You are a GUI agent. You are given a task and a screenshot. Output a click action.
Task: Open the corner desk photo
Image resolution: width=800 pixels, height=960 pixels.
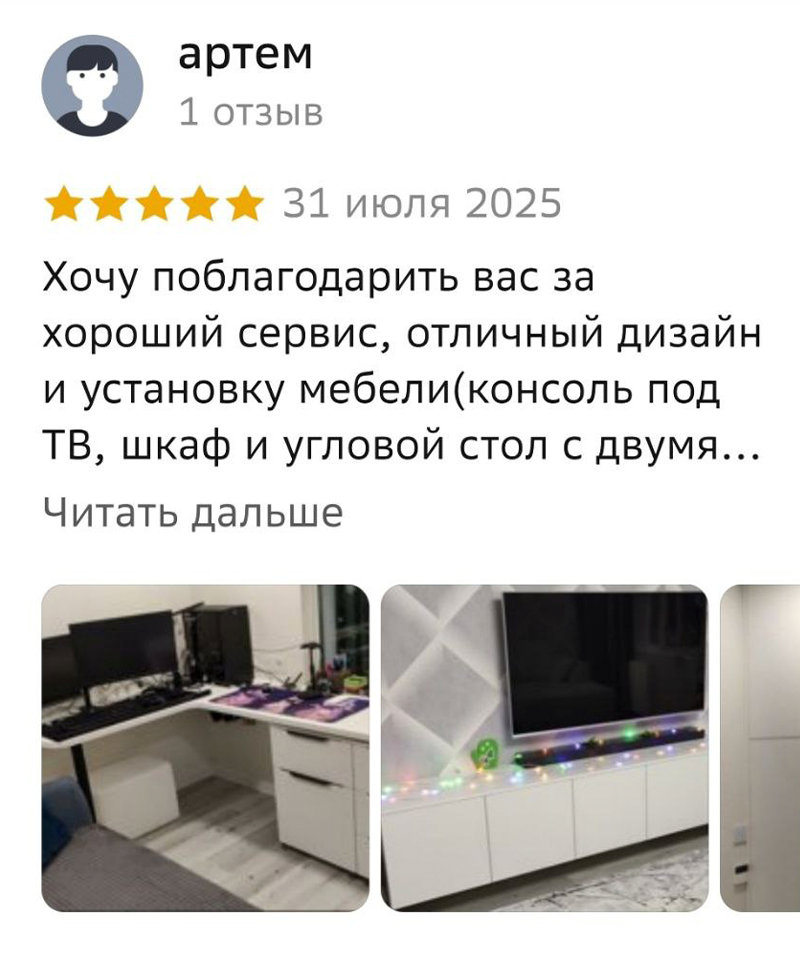[x=205, y=747]
